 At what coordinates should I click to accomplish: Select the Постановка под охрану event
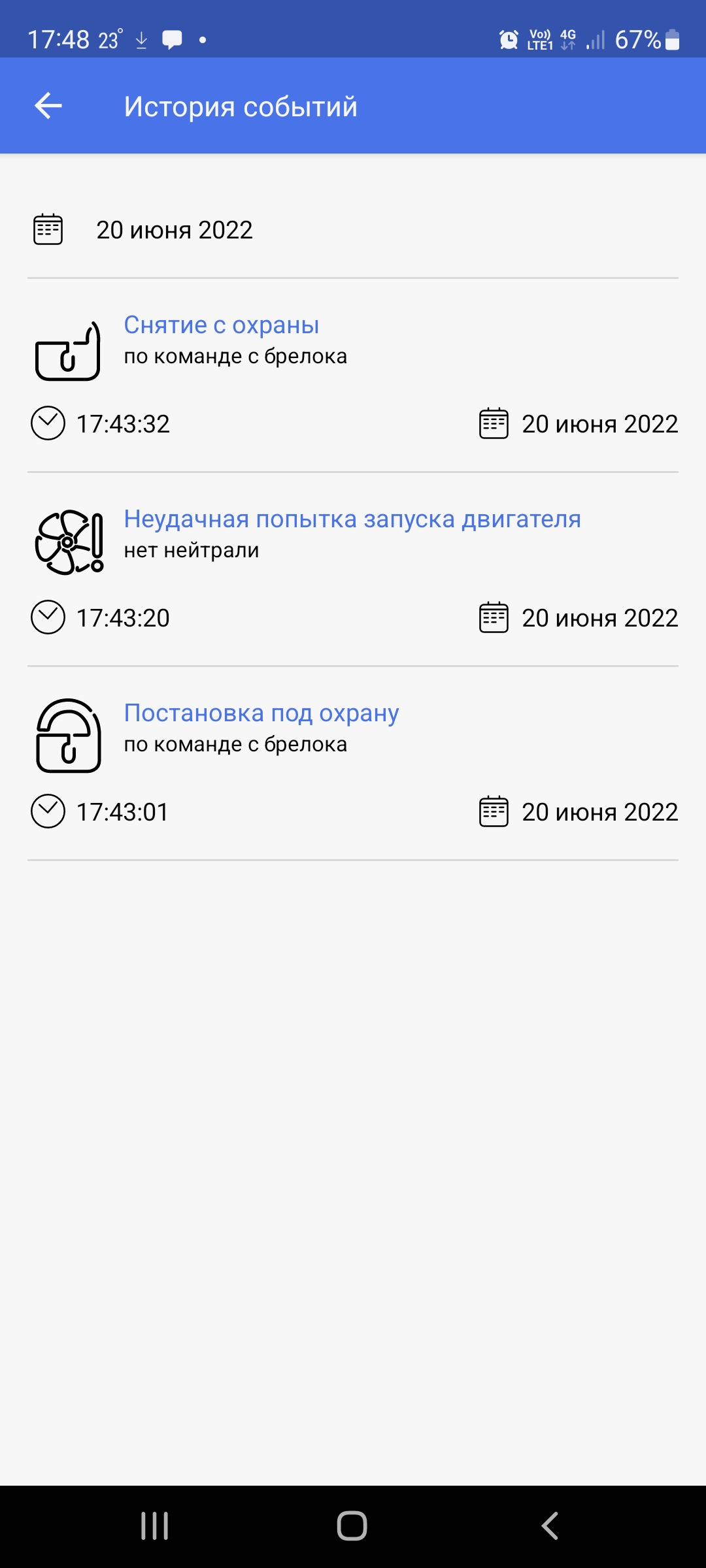(261, 713)
